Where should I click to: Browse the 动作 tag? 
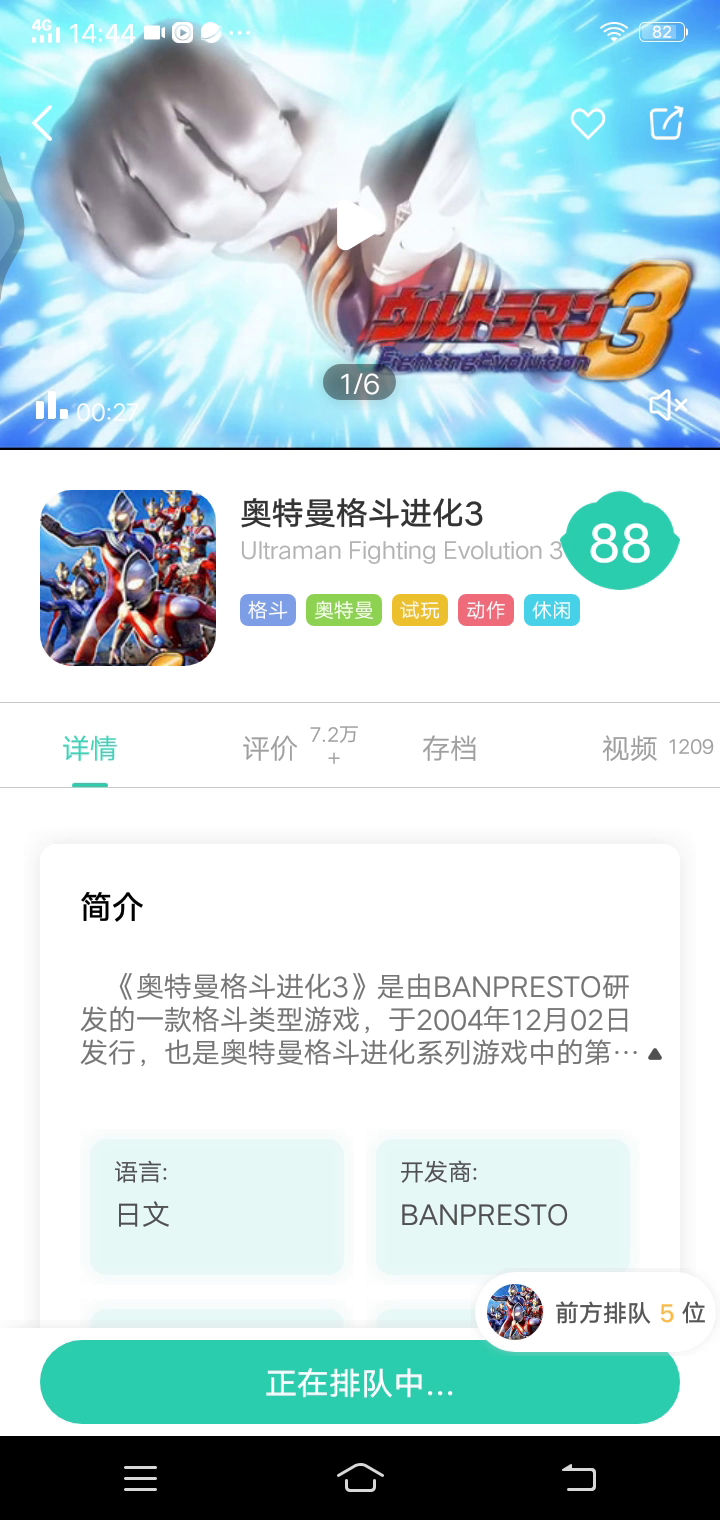point(485,610)
